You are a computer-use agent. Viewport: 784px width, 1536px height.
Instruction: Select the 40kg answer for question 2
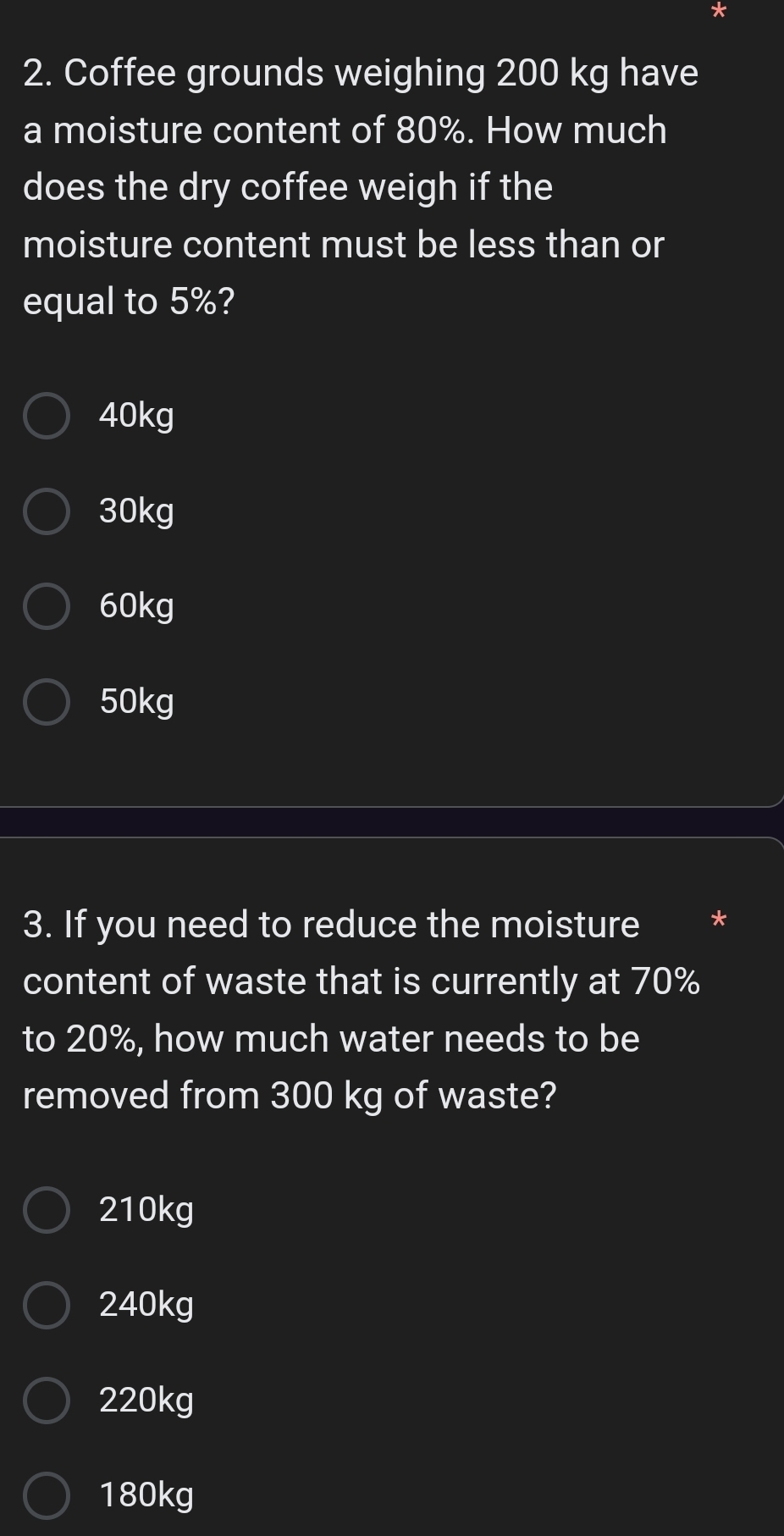[x=47, y=415]
